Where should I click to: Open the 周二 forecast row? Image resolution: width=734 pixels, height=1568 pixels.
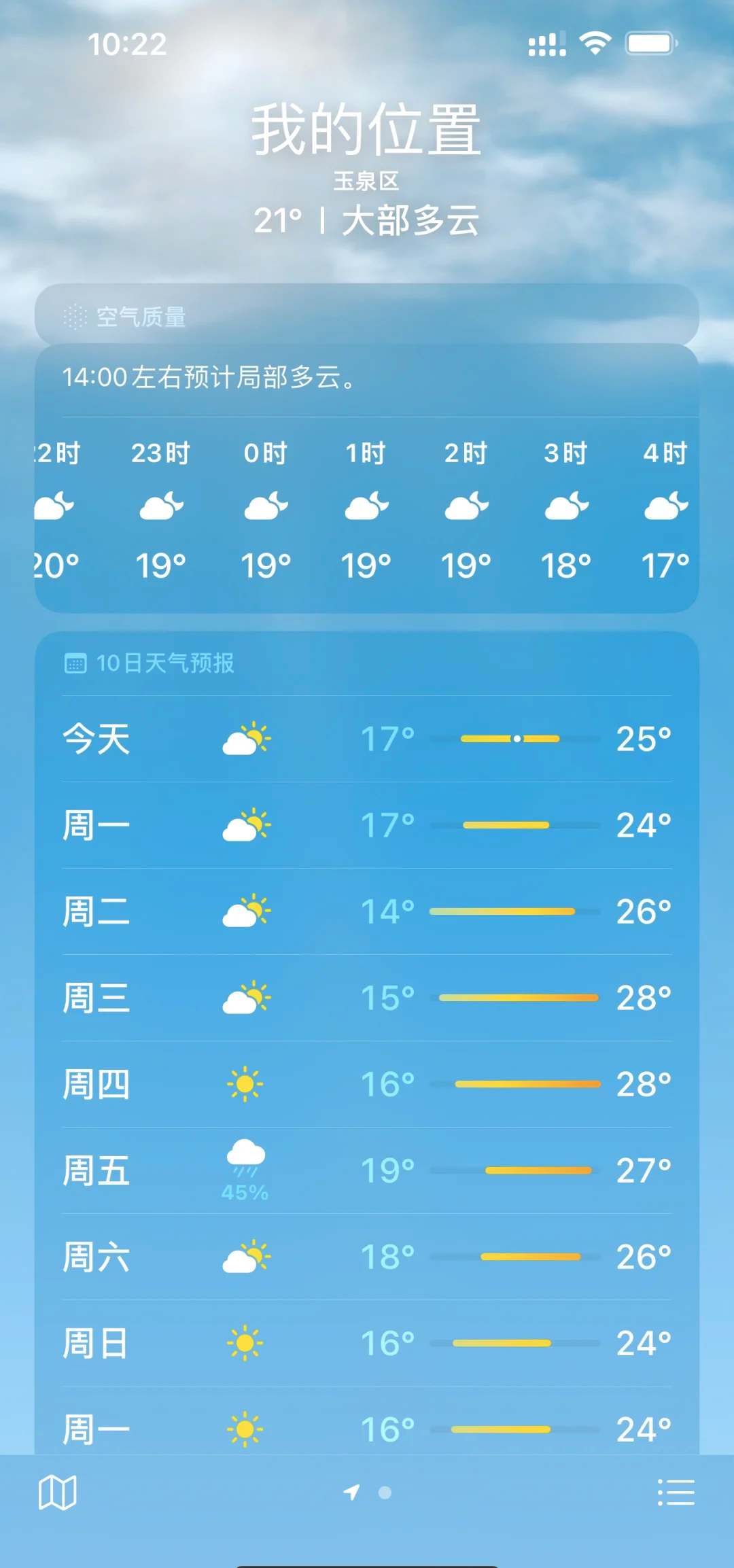pyautogui.click(x=367, y=912)
